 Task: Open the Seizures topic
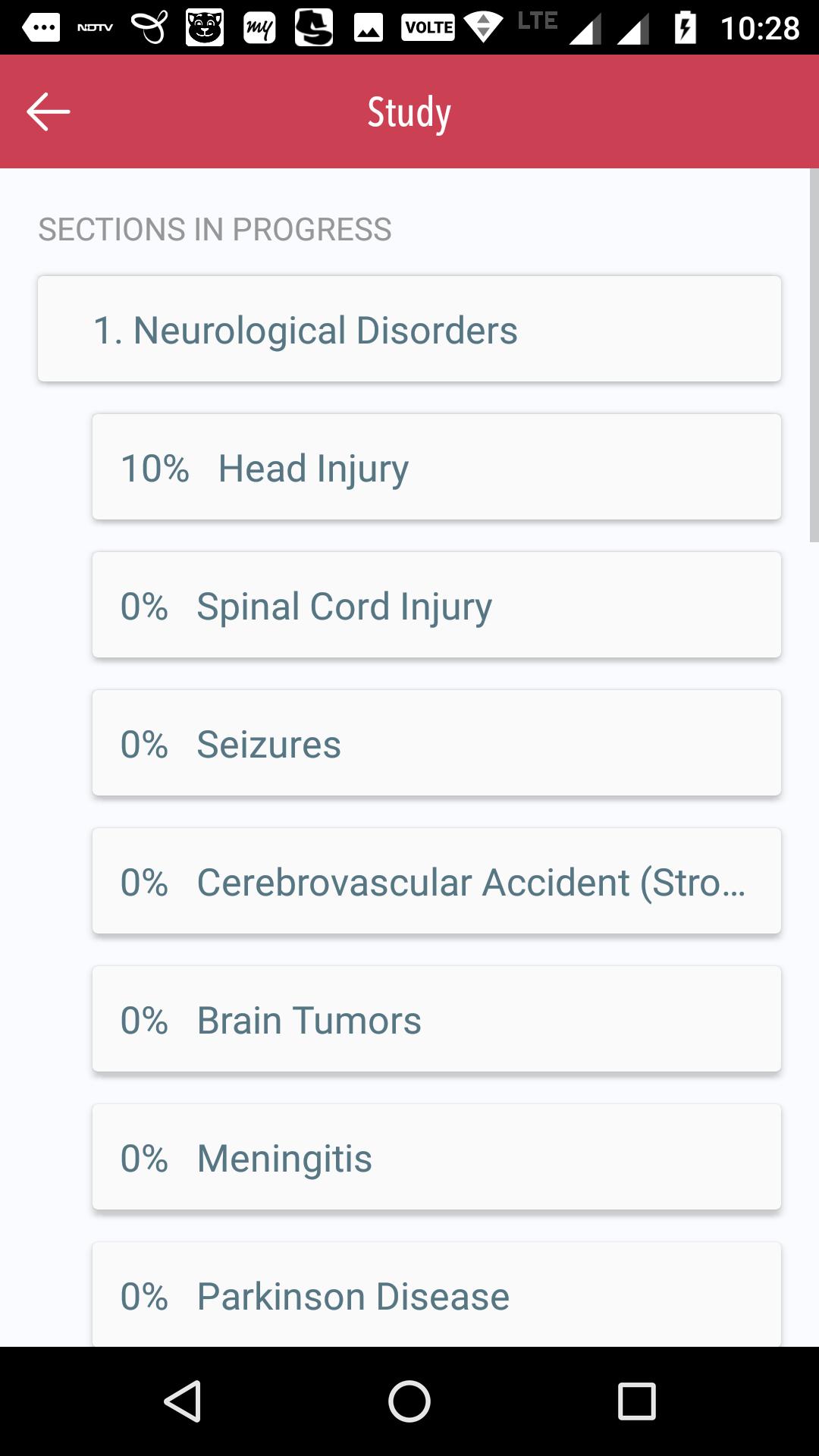(x=437, y=743)
